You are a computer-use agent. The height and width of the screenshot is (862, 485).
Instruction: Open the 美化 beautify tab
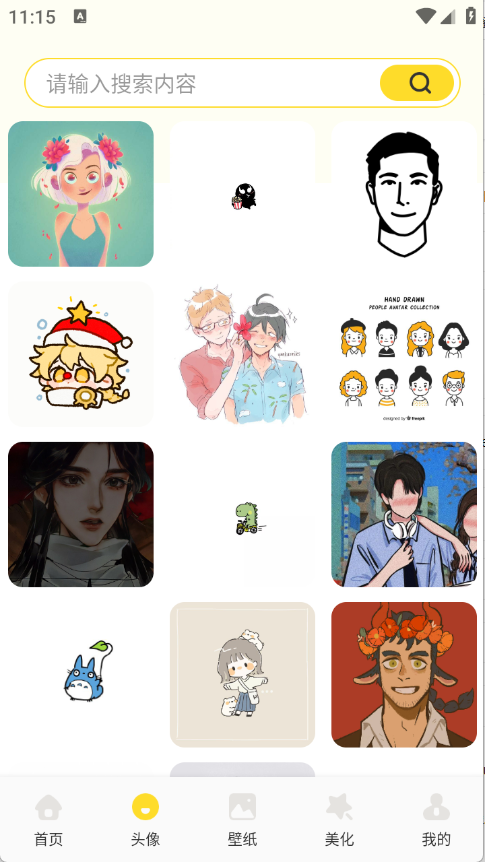[x=339, y=819]
